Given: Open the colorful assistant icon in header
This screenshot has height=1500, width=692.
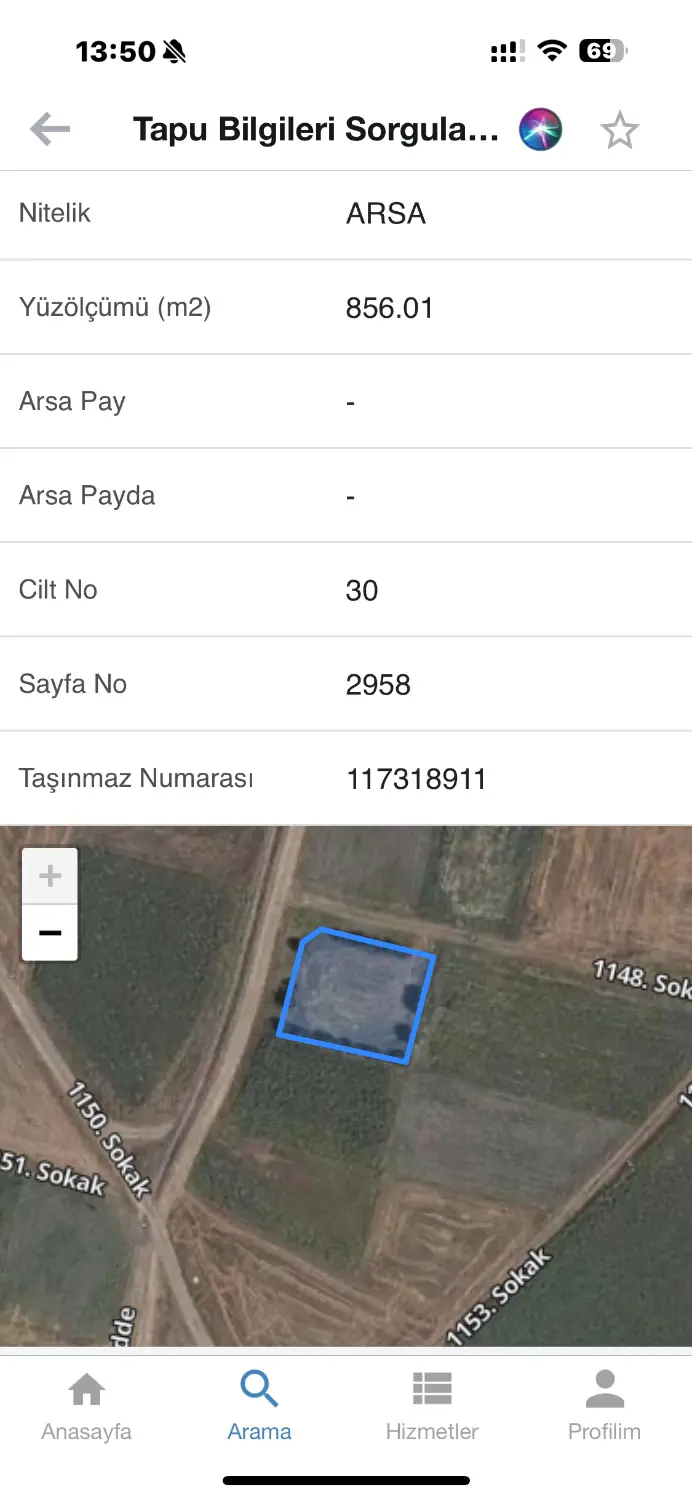Looking at the screenshot, I should (541, 130).
